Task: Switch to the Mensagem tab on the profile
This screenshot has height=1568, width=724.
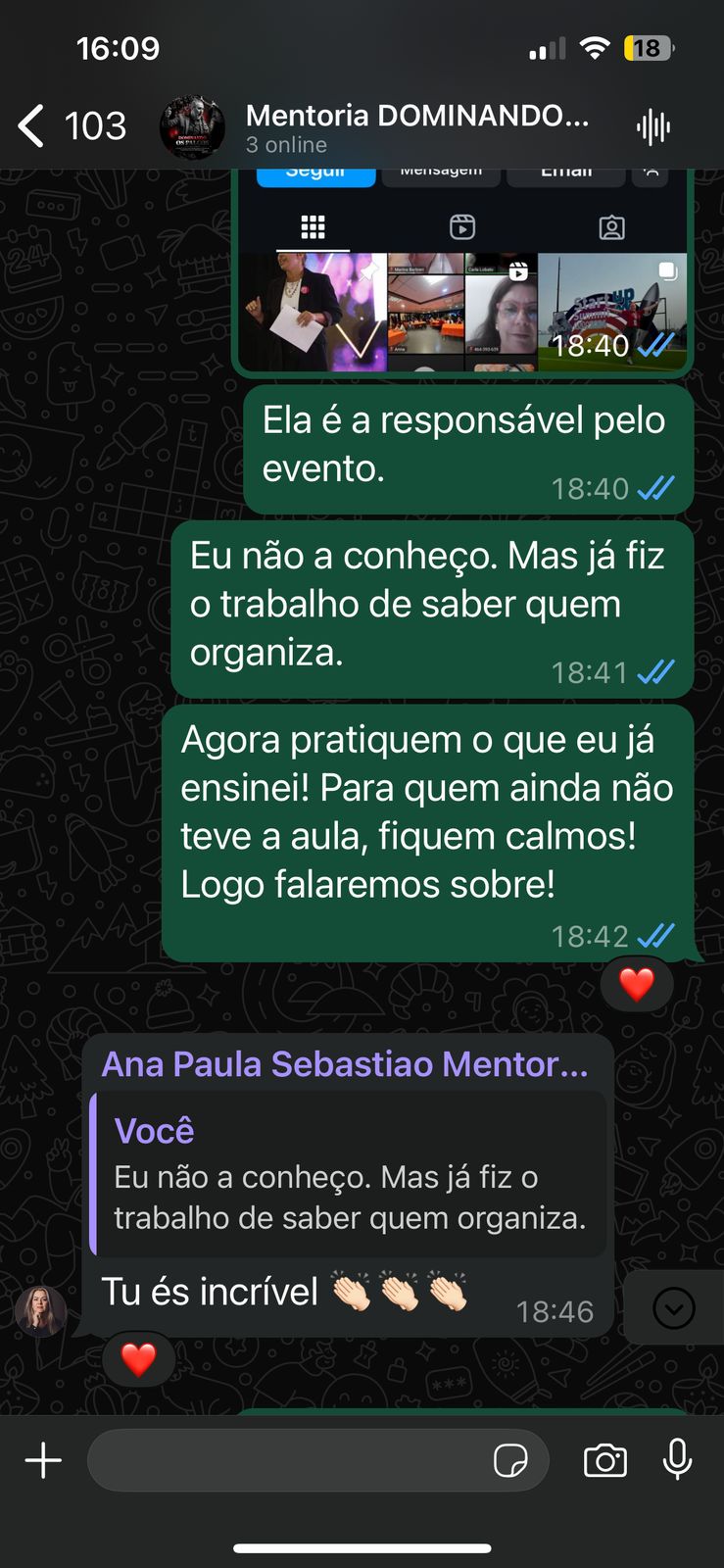Action: coord(440,169)
